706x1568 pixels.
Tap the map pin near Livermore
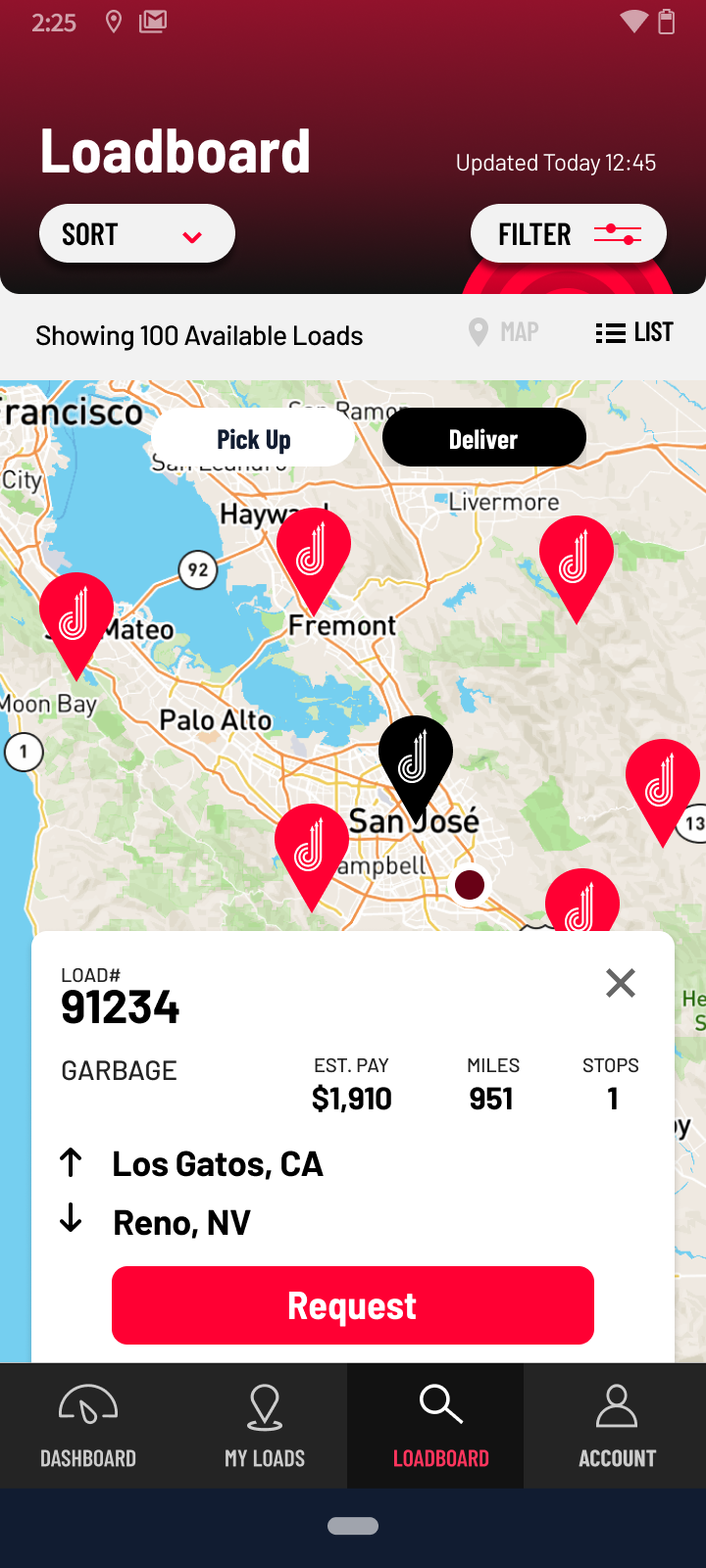pos(576,559)
